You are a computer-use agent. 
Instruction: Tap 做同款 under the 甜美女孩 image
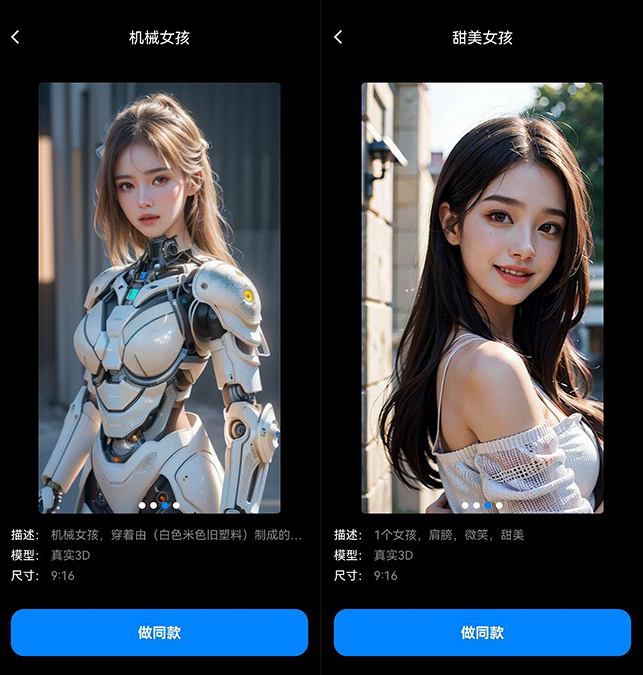point(482,632)
